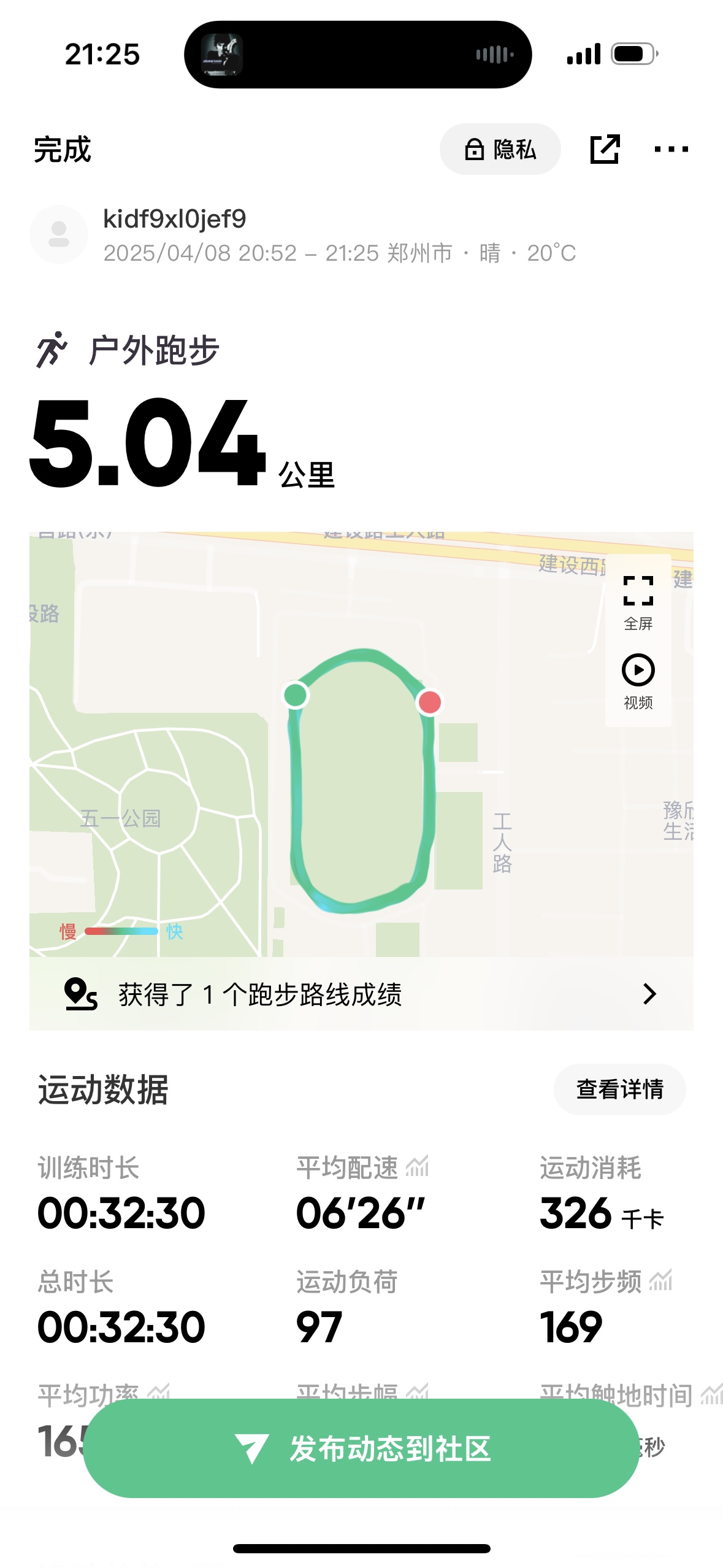
Task: Open the chart icon next to 平均步频
Action: coord(661,1280)
